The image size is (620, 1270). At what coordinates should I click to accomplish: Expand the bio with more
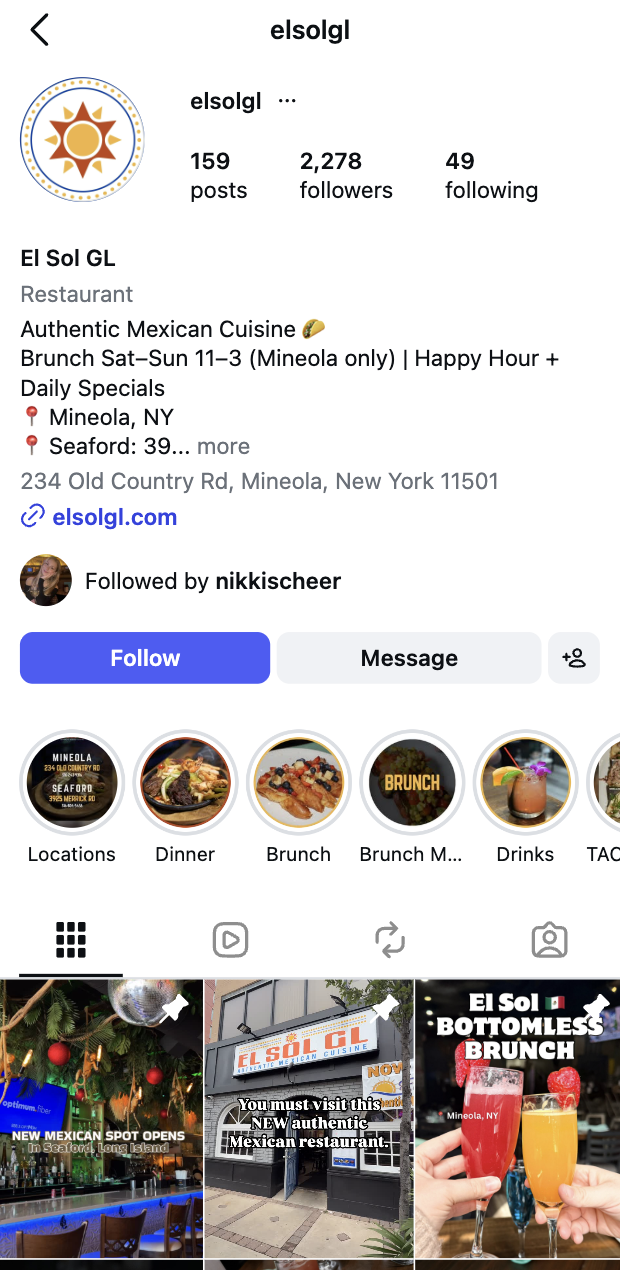coord(223,446)
